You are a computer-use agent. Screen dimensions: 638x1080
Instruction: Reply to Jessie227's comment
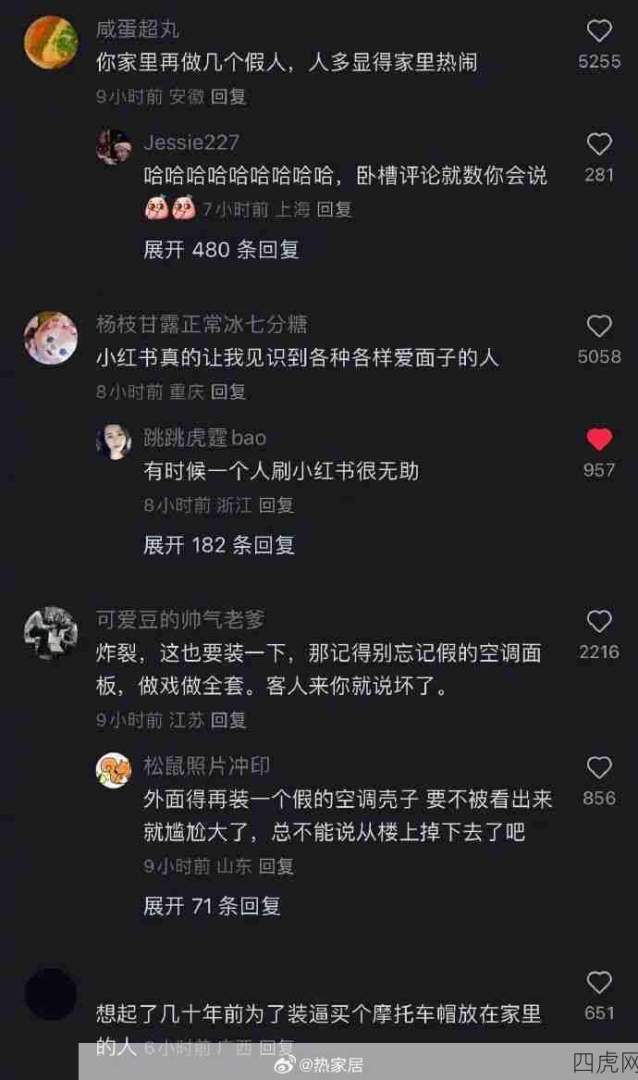(334, 210)
